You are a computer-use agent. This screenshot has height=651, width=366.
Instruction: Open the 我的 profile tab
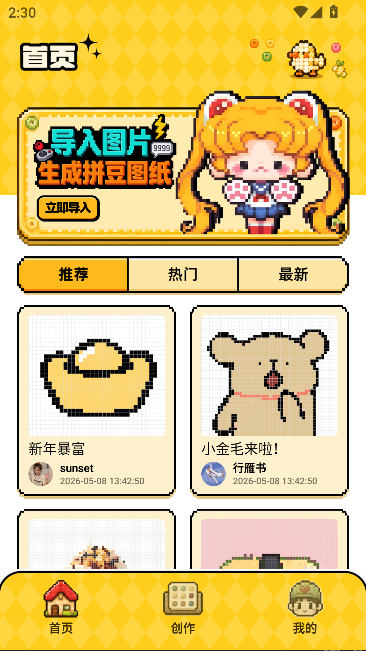click(x=305, y=607)
